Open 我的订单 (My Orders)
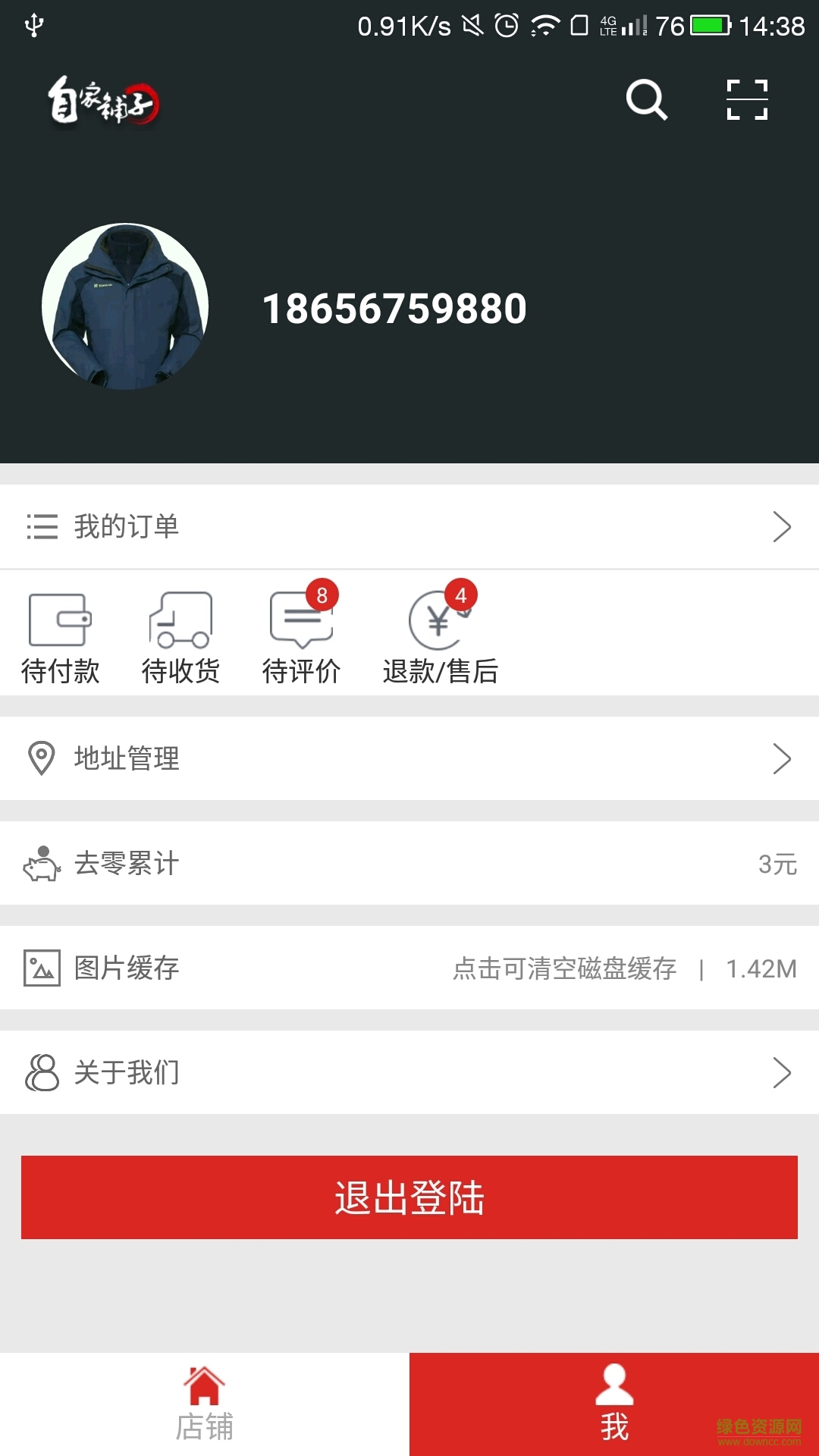Image resolution: width=819 pixels, height=1456 pixels. coord(409,526)
